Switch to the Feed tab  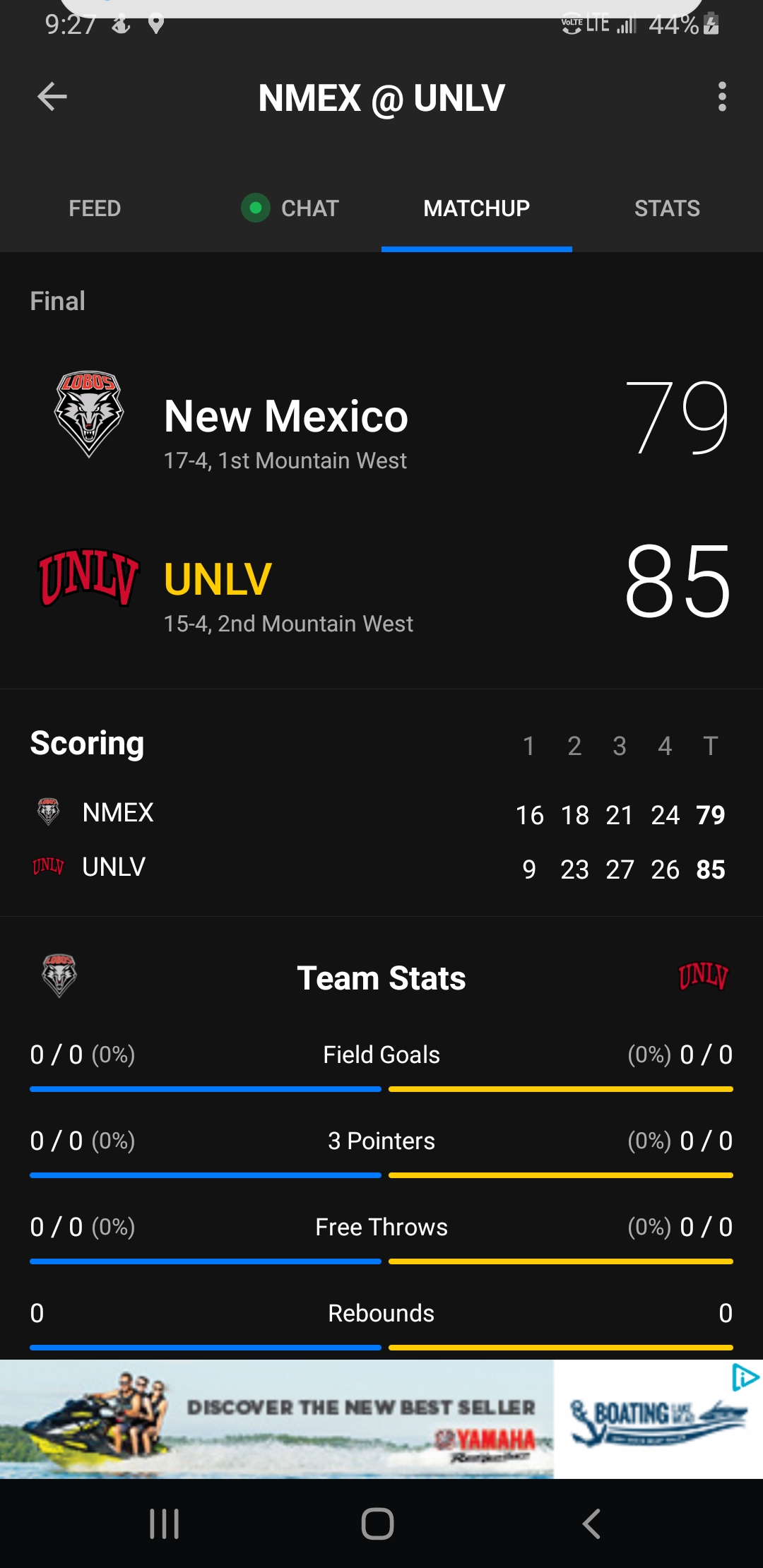(x=95, y=208)
